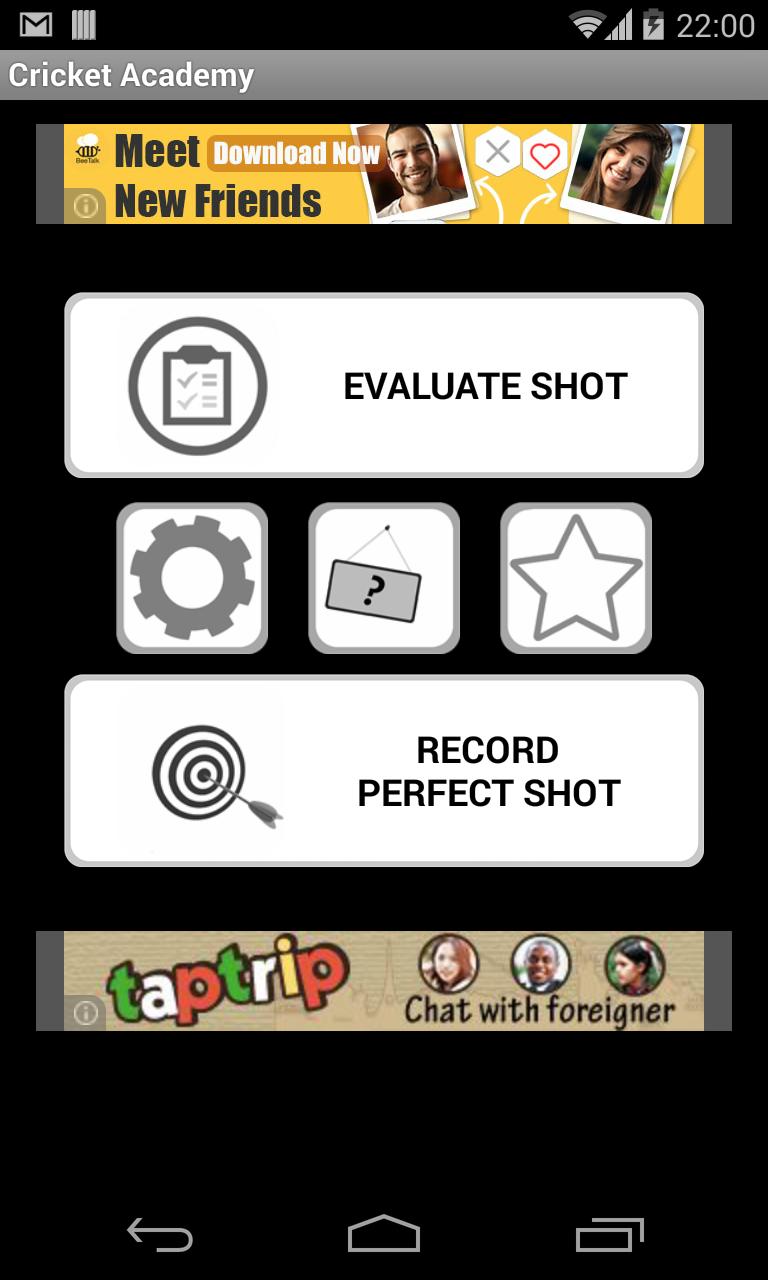Open settings via the gear icon
This screenshot has width=768, height=1280.
192,578
